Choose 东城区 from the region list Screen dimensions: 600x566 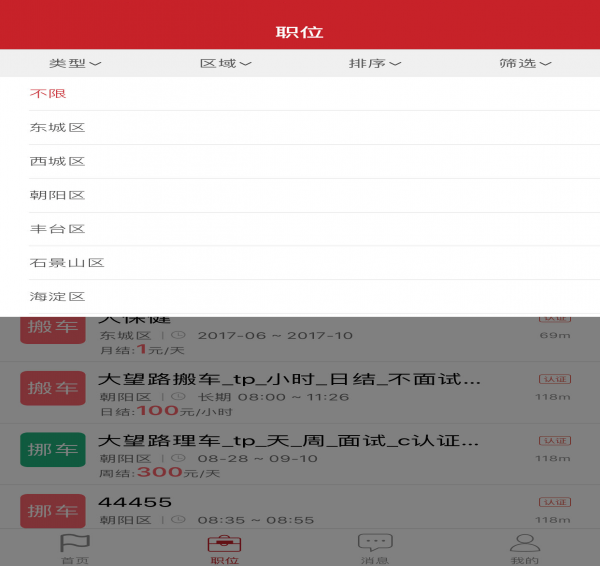[57, 127]
